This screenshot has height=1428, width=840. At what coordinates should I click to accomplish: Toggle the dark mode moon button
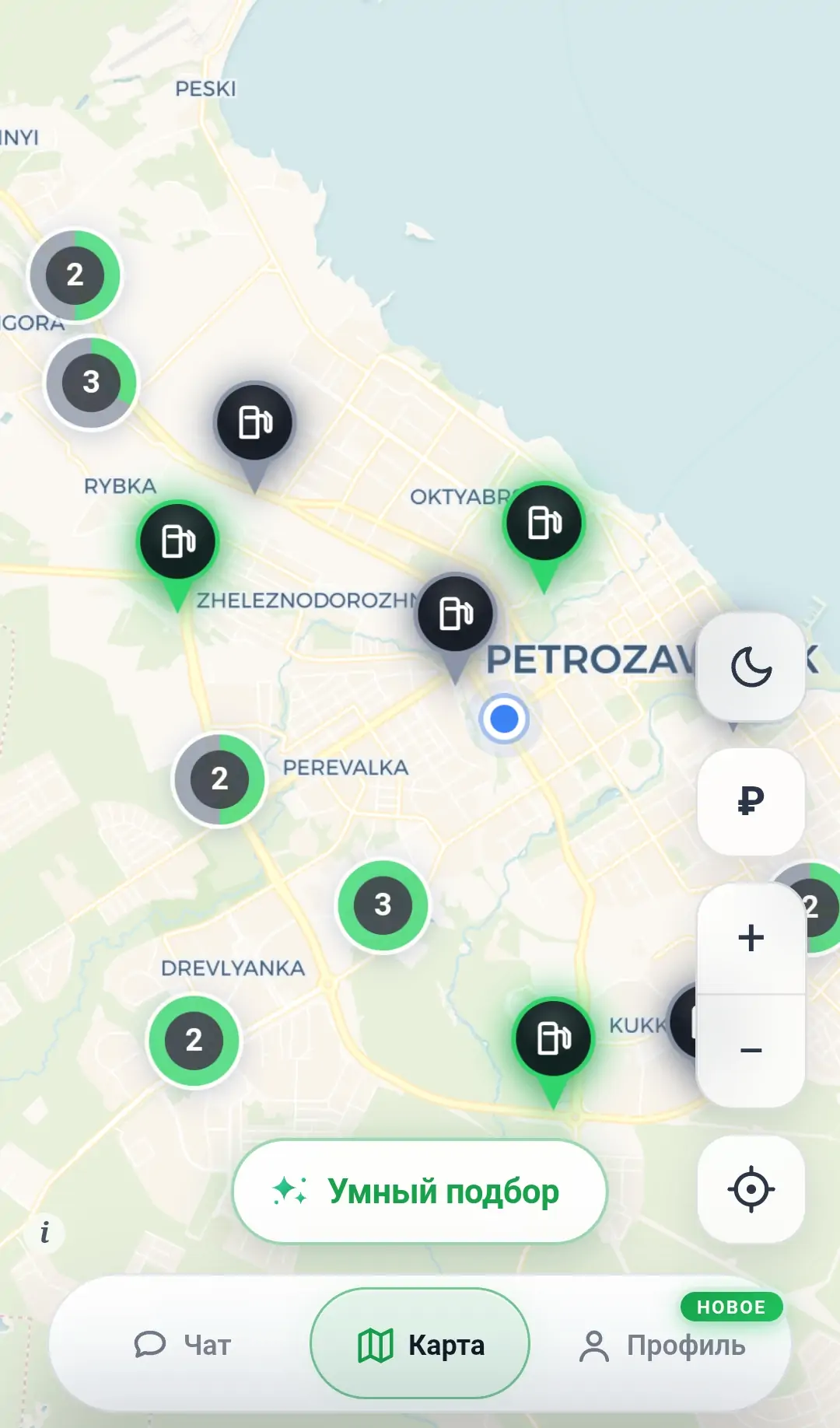pyautogui.click(x=751, y=667)
